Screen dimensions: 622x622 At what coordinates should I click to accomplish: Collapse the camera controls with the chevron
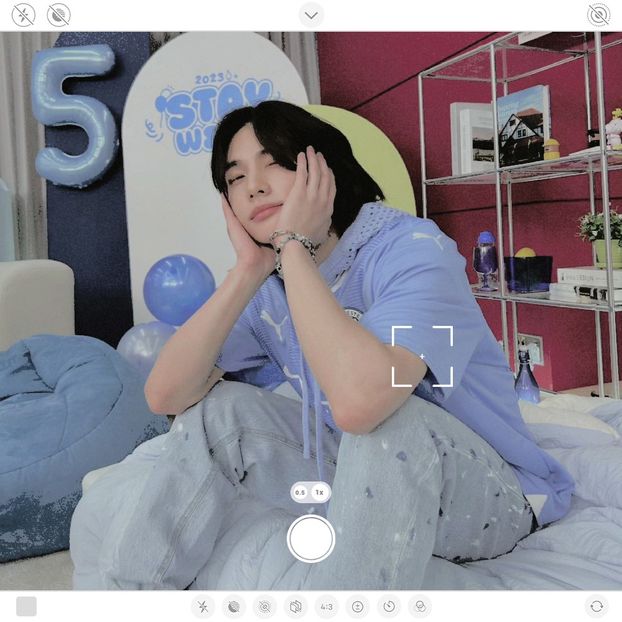311,14
